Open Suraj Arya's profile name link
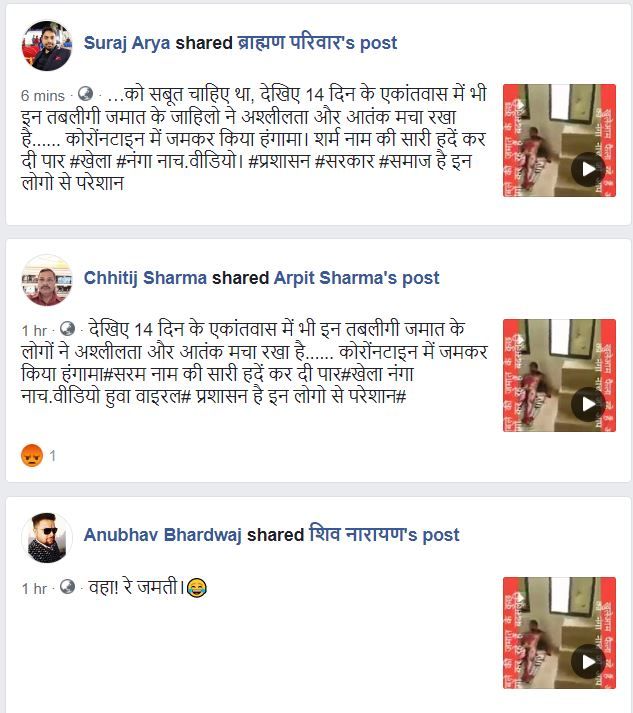 [x=127, y=43]
